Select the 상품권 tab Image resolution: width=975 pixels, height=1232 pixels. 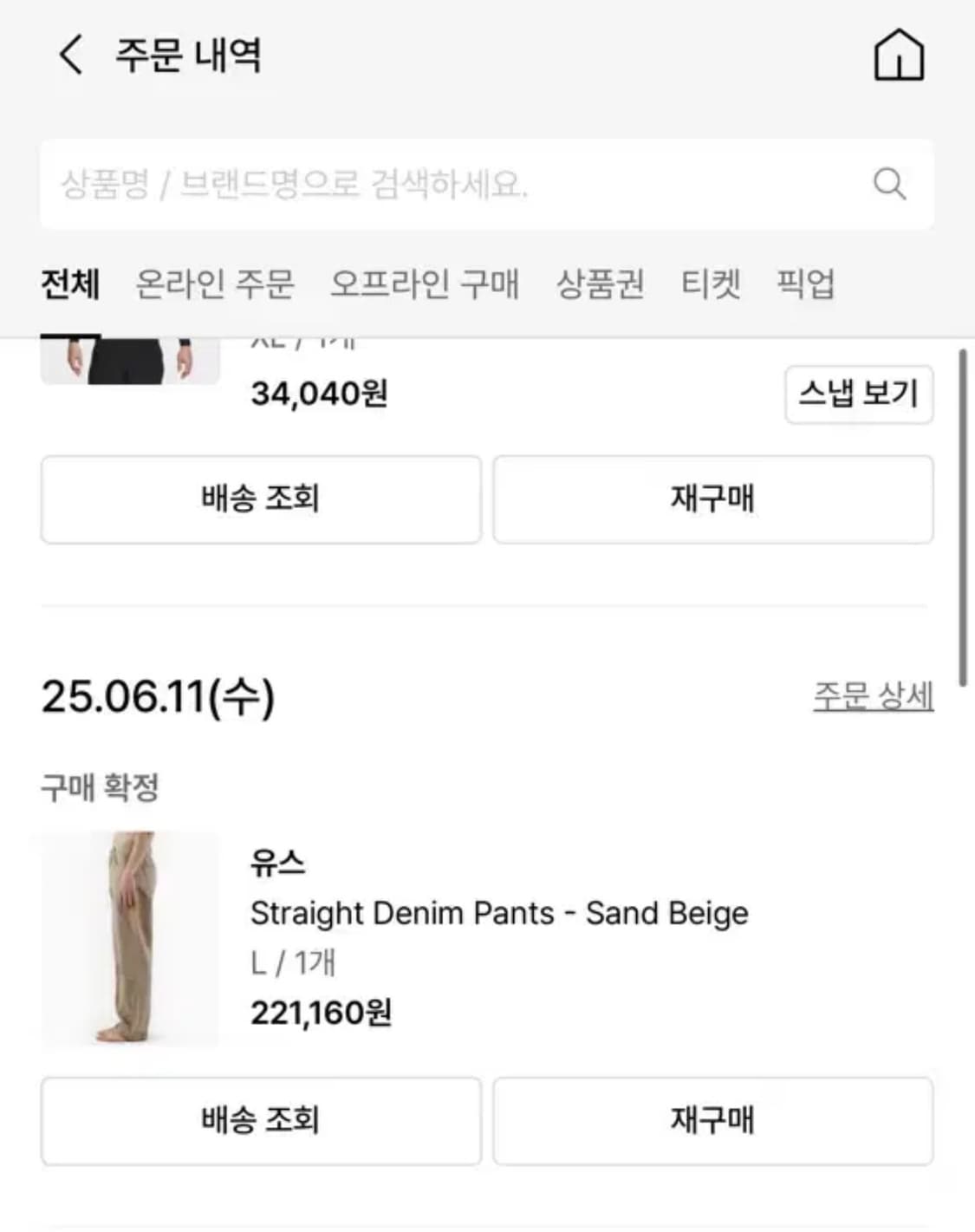point(601,284)
